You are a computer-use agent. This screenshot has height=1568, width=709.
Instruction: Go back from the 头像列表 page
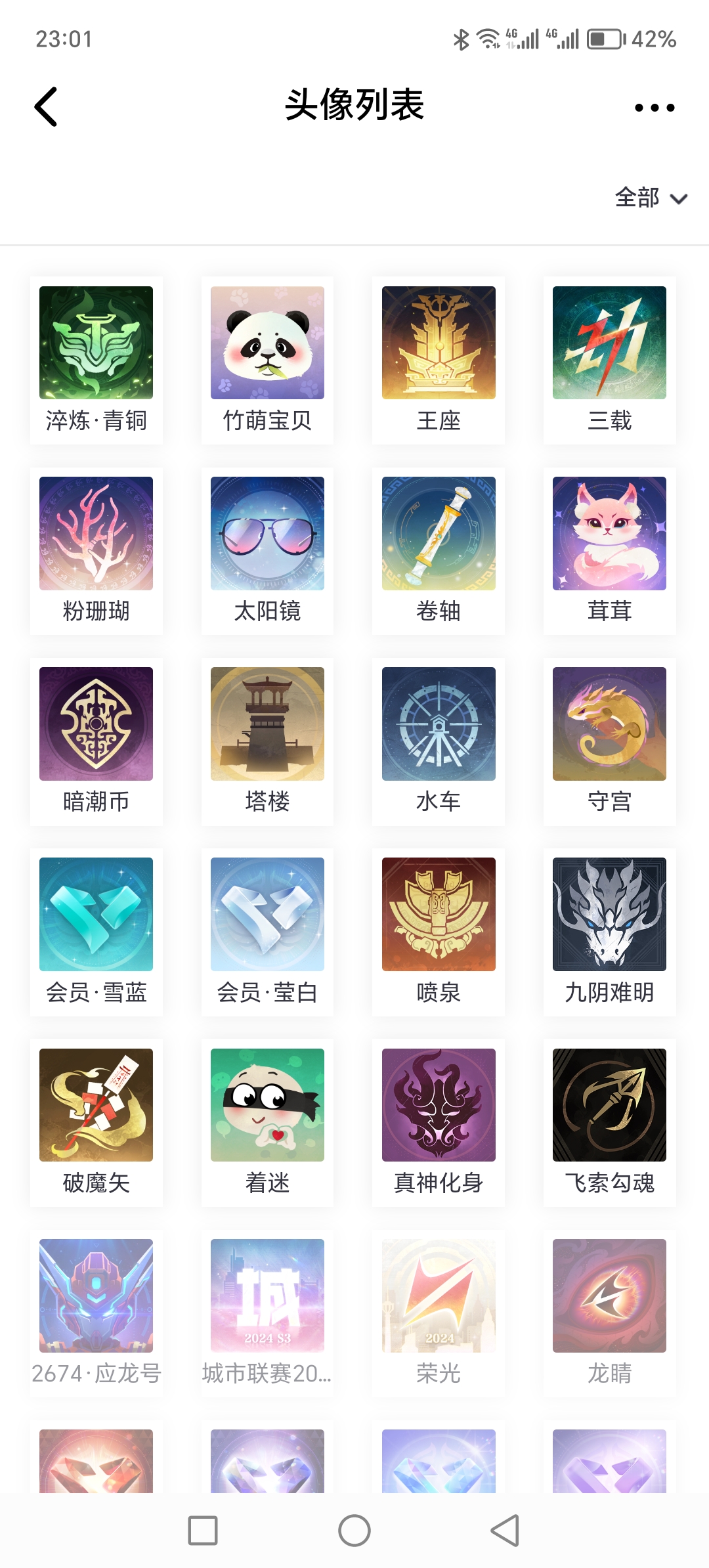click(x=46, y=106)
